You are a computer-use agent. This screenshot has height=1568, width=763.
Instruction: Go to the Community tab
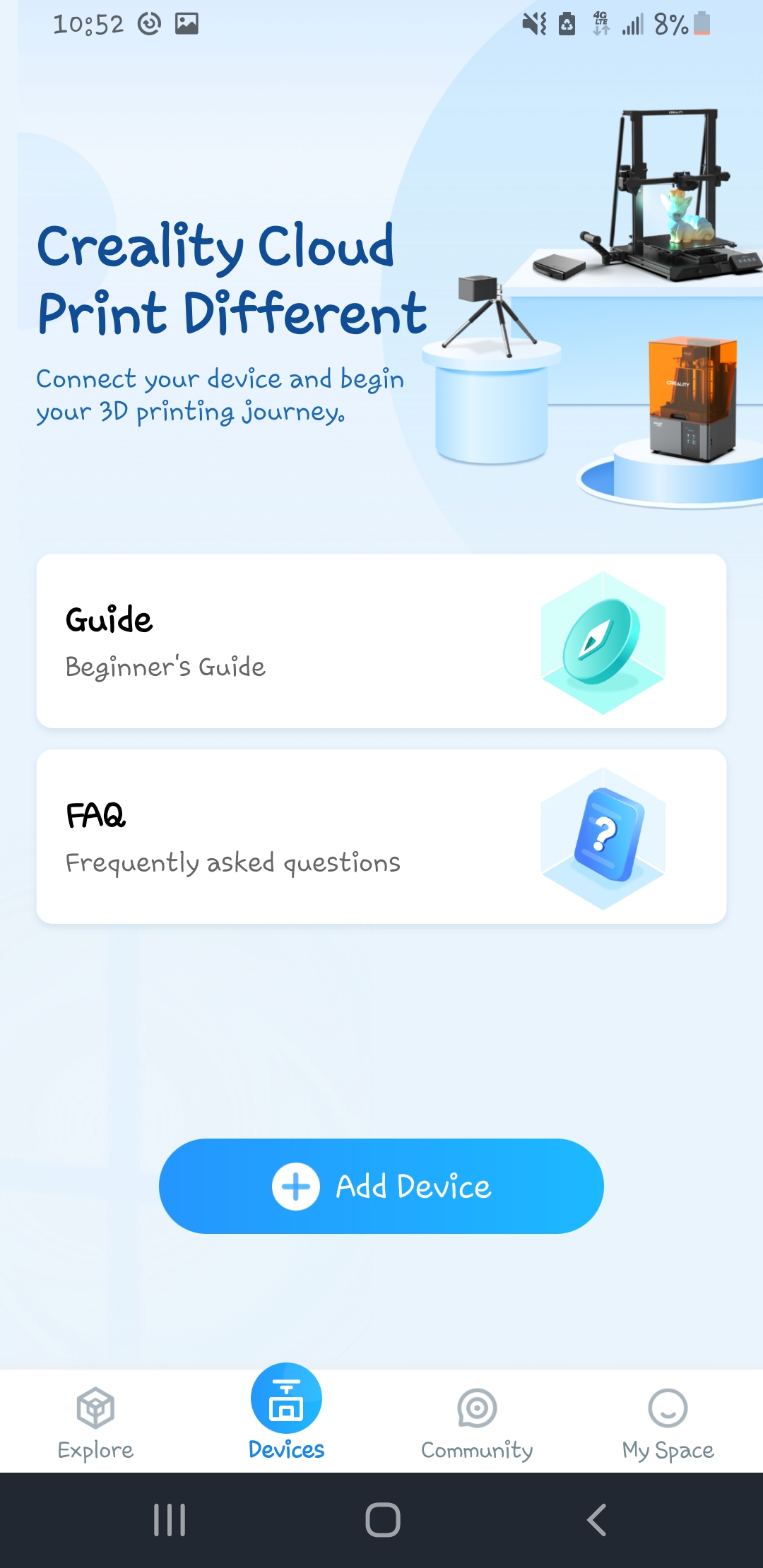pos(477,1421)
